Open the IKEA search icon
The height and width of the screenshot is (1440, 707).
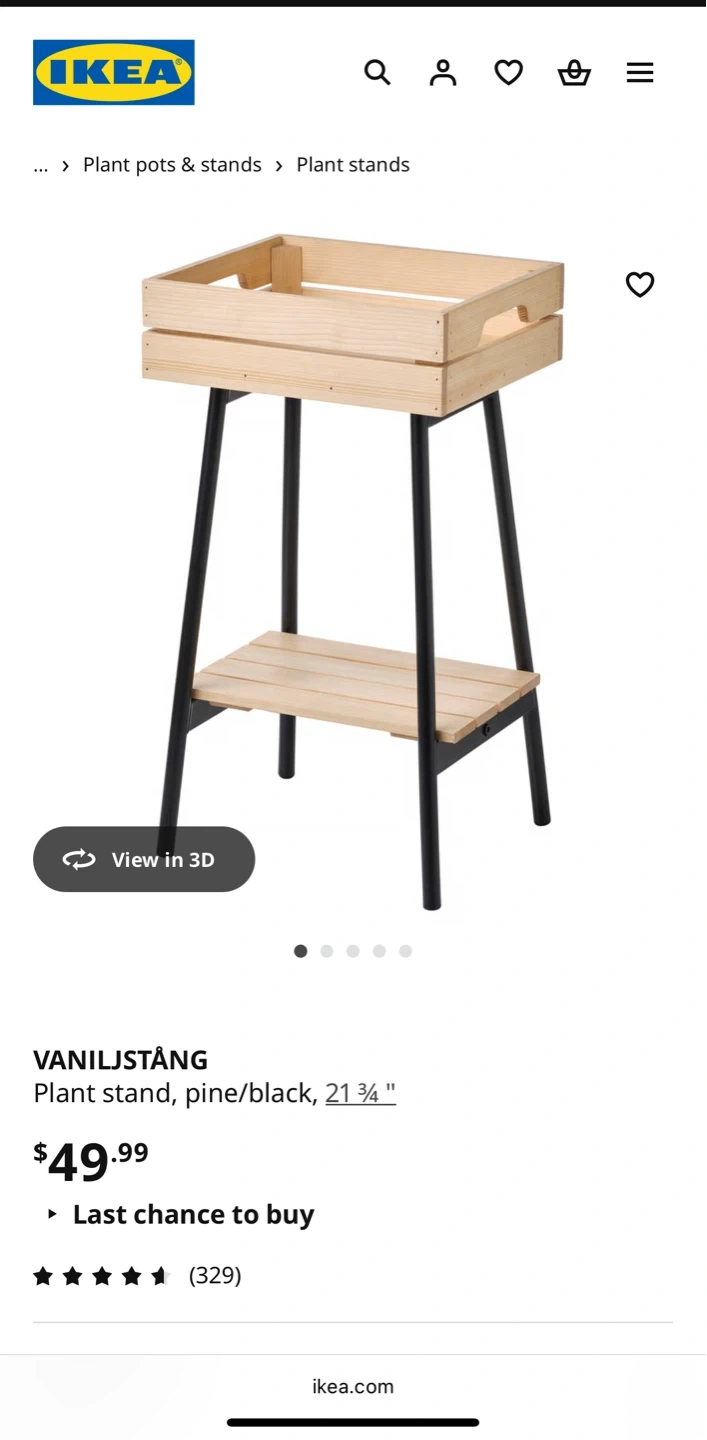tap(377, 72)
